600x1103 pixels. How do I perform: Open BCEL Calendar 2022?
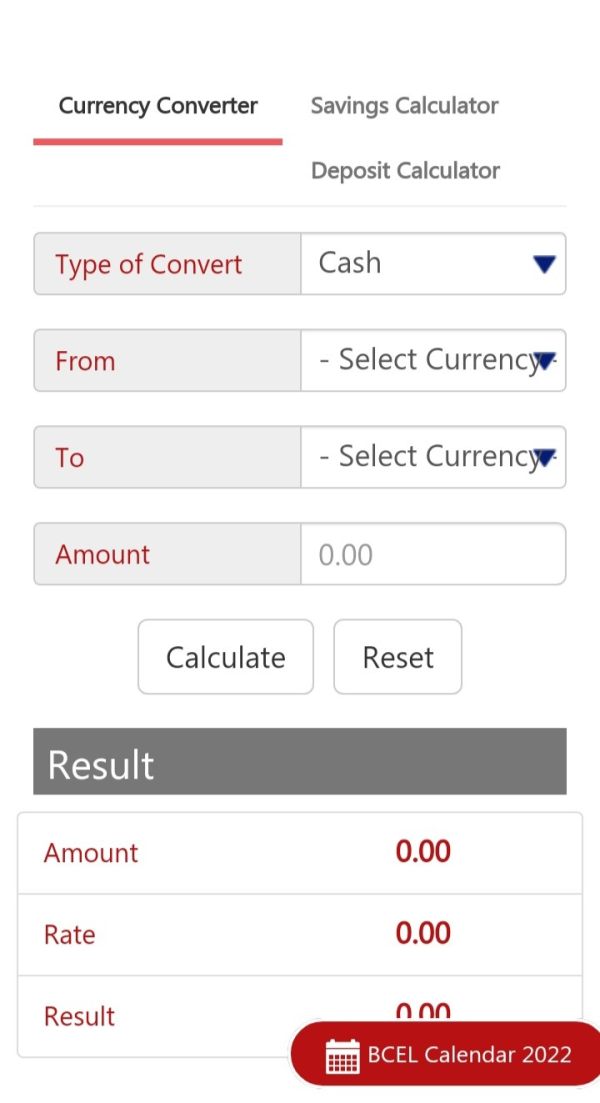(x=448, y=1054)
